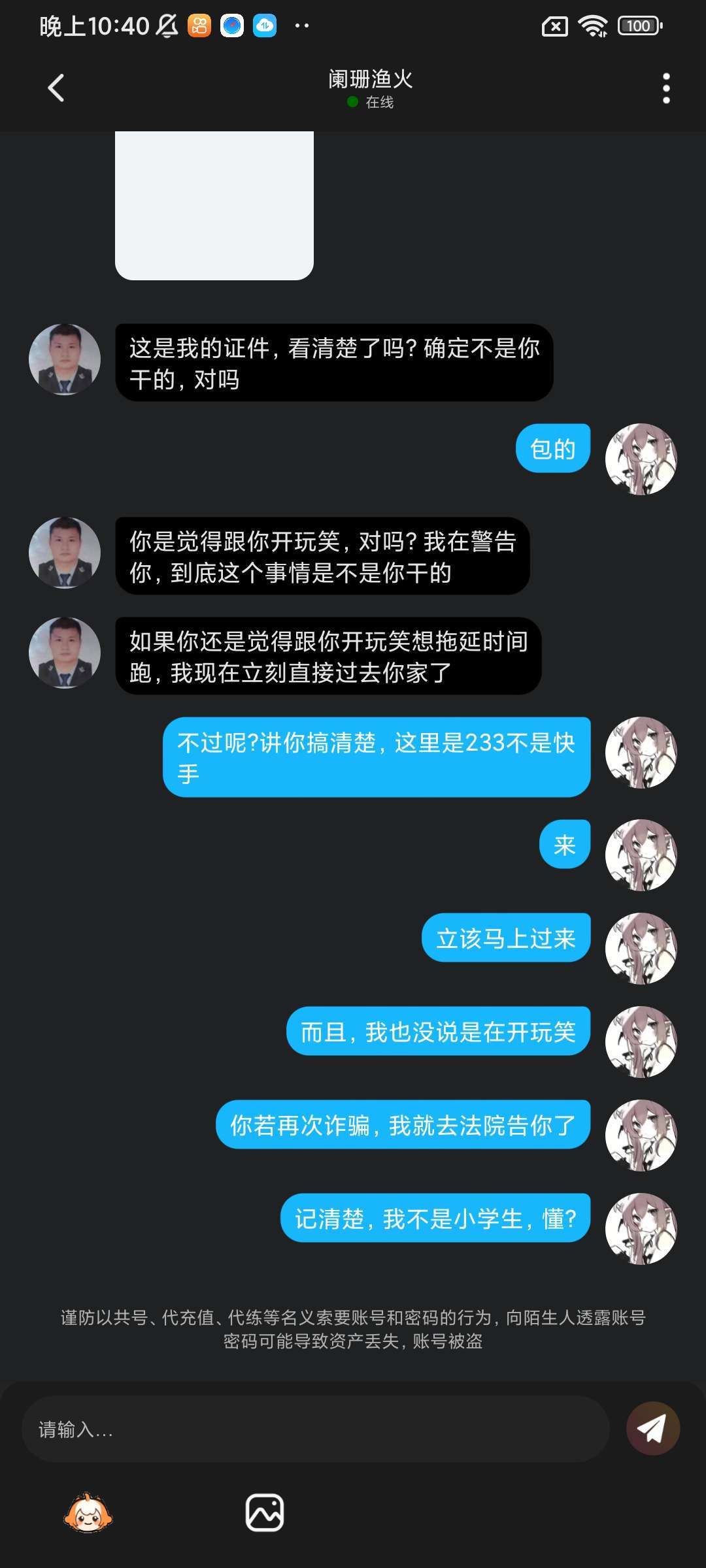Tap the 请输入 message input field
Screen dimensions: 706x1568
[x=315, y=1429]
